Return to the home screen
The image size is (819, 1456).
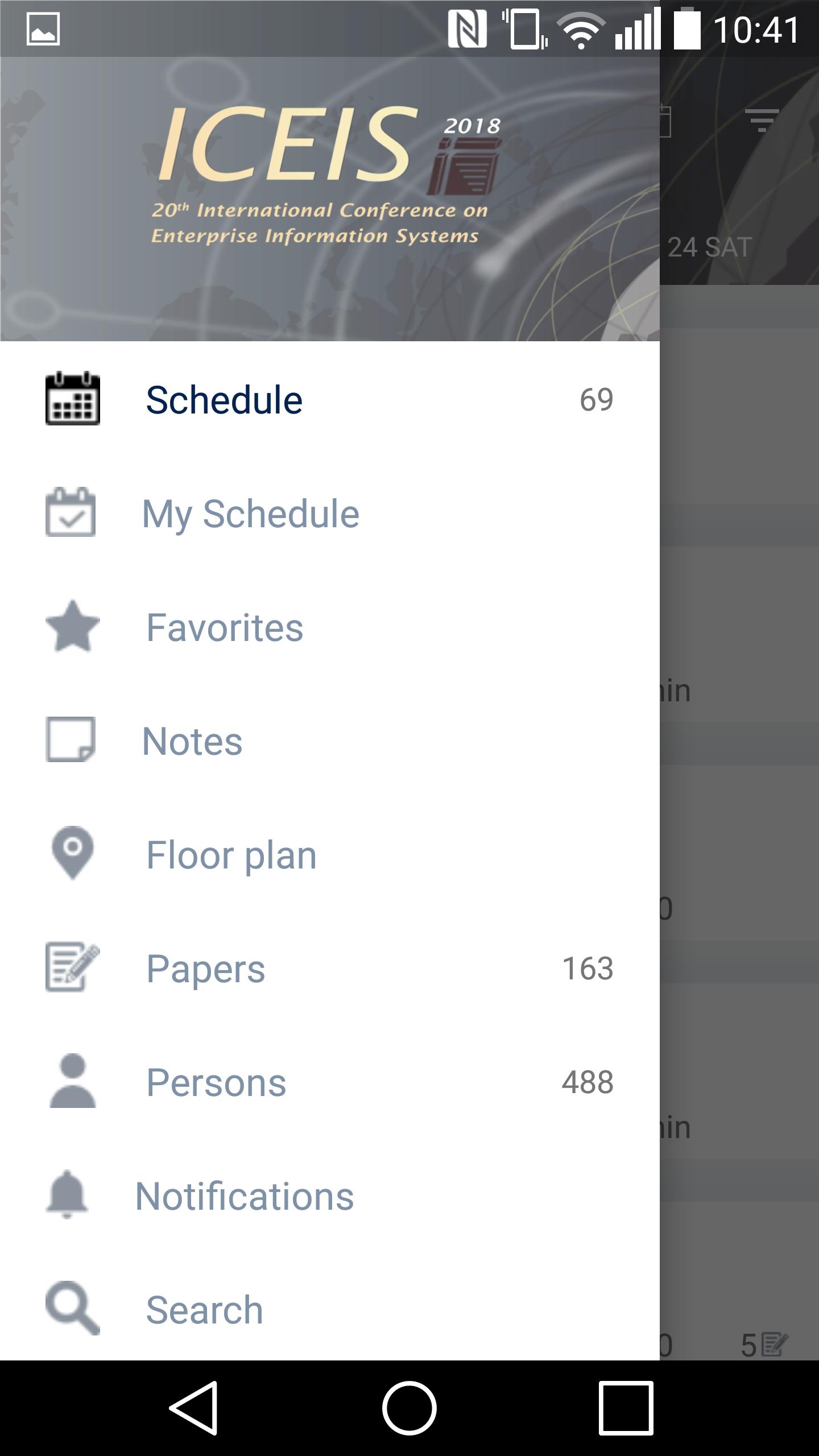(409, 1408)
